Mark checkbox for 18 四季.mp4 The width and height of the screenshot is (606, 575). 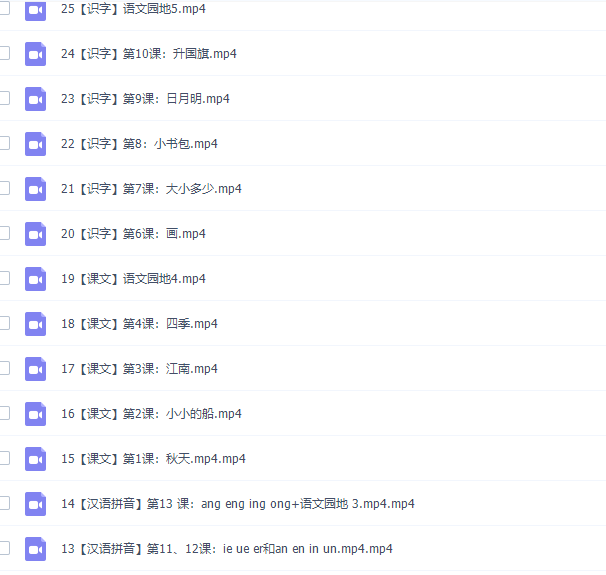click(x=4, y=323)
